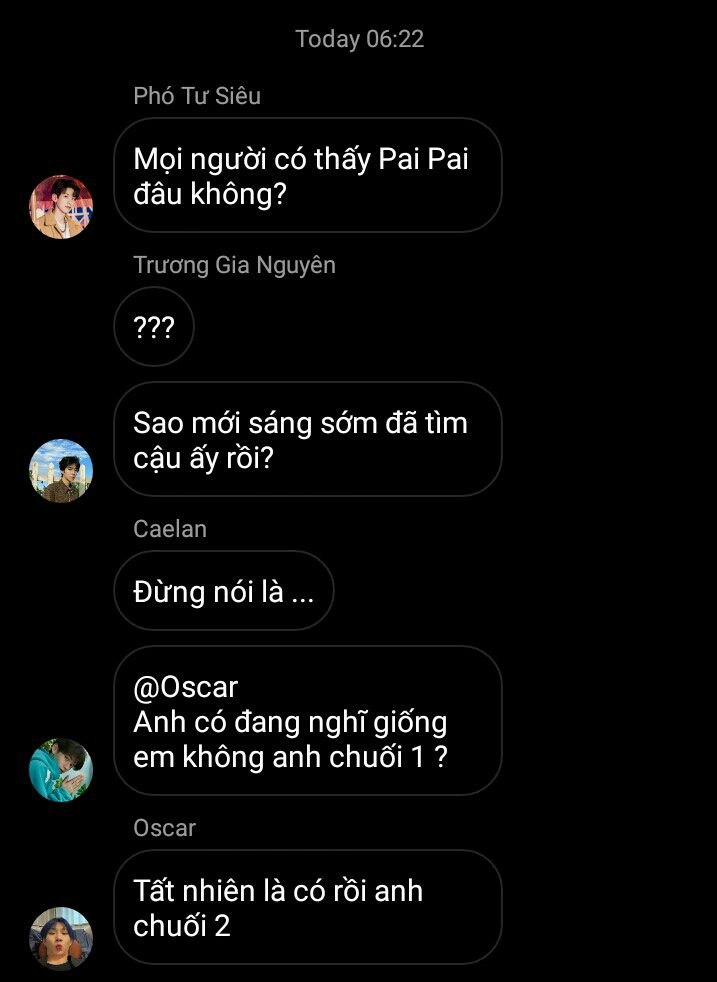
Task: Open Phó Tư Siêu's profile picture
Action: [x=61, y=207]
